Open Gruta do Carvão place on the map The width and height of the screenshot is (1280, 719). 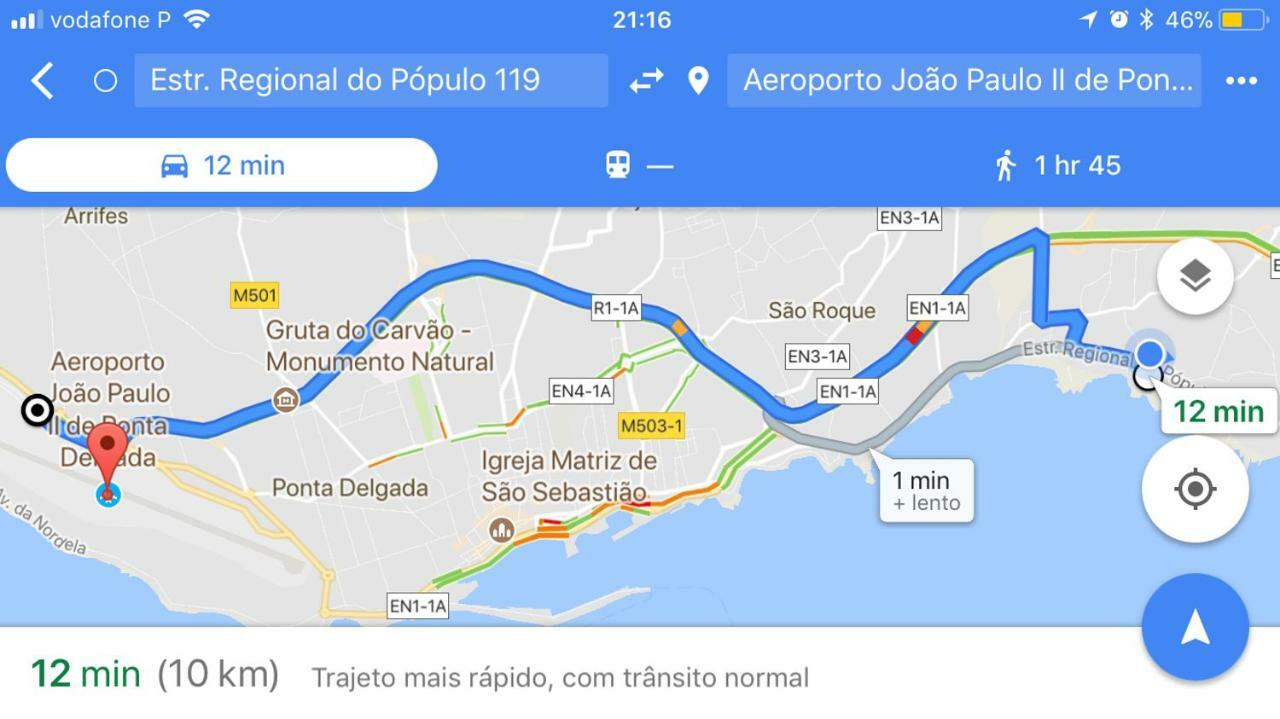click(286, 400)
